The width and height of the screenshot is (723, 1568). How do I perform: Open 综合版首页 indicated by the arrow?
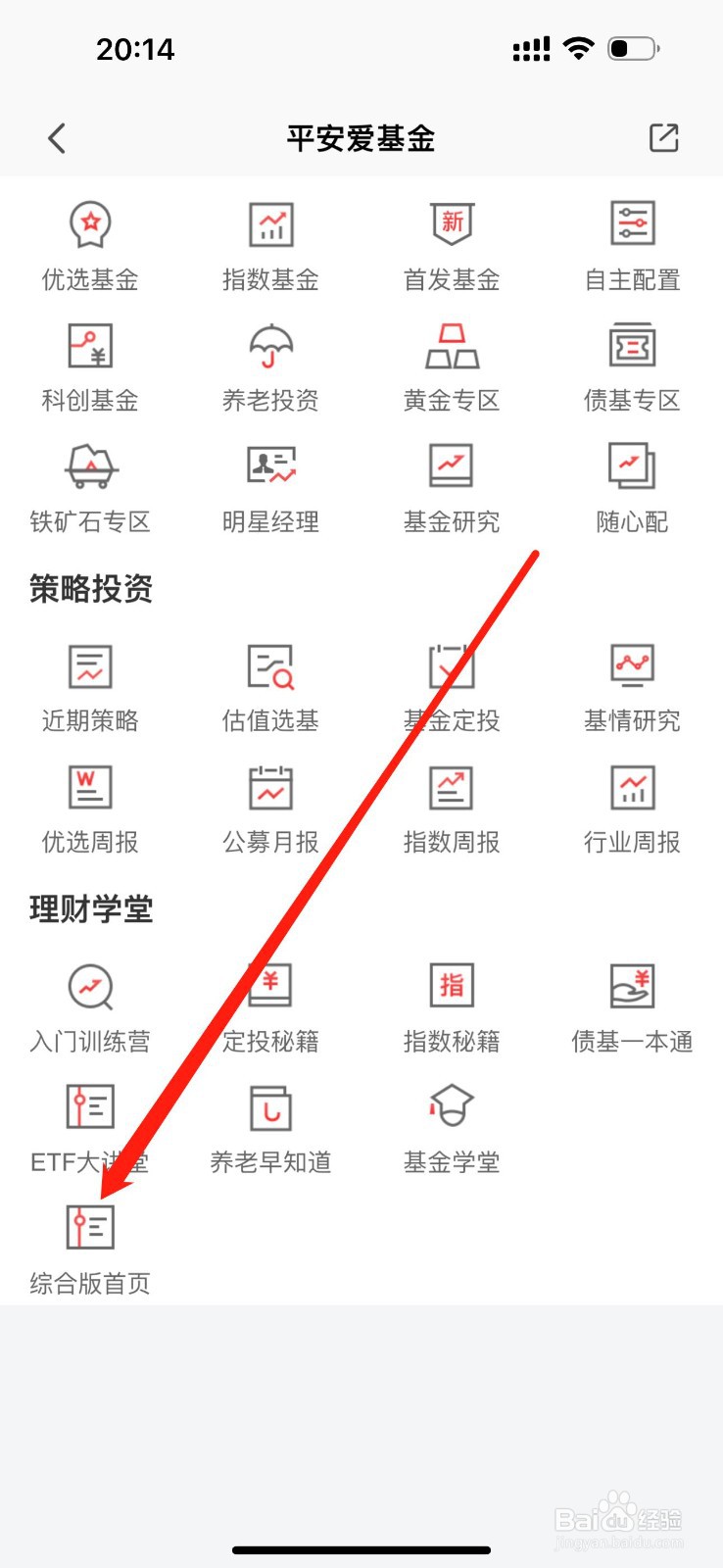coord(91,1249)
